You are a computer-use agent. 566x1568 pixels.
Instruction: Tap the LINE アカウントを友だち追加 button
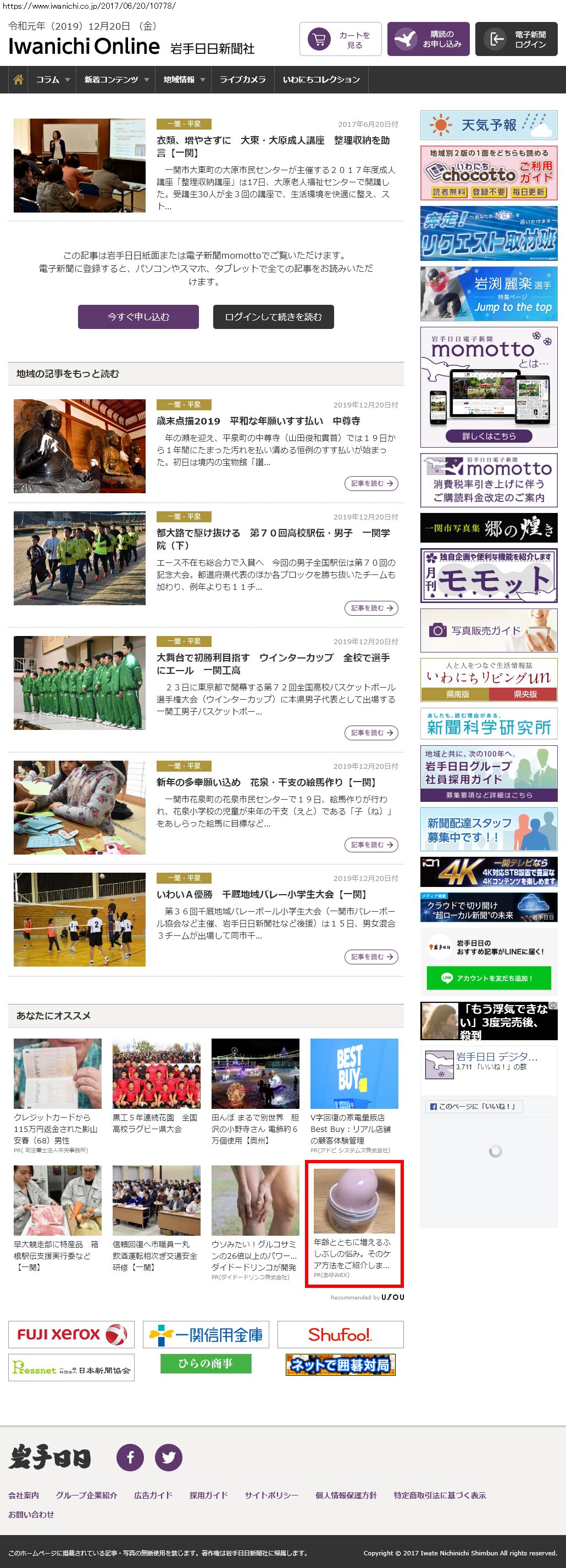(x=489, y=978)
